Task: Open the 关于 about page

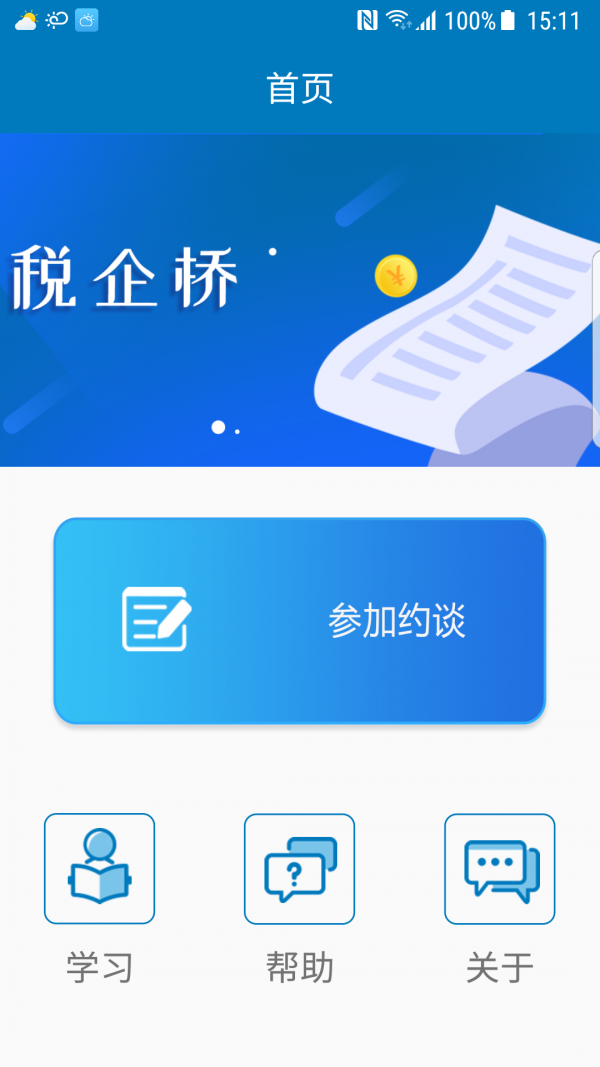Action: (499, 868)
